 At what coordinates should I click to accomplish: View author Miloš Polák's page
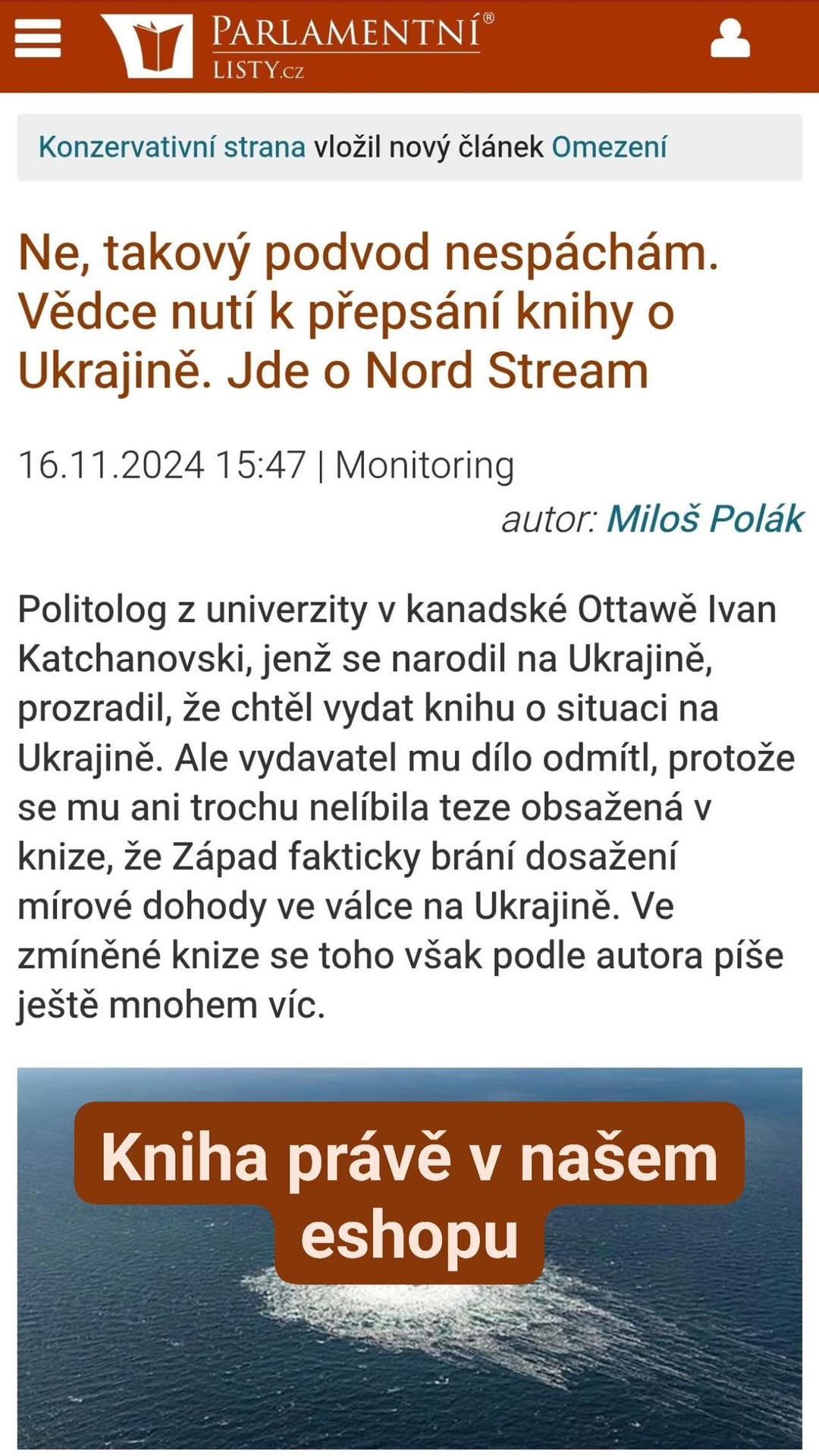tap(704, 519)
